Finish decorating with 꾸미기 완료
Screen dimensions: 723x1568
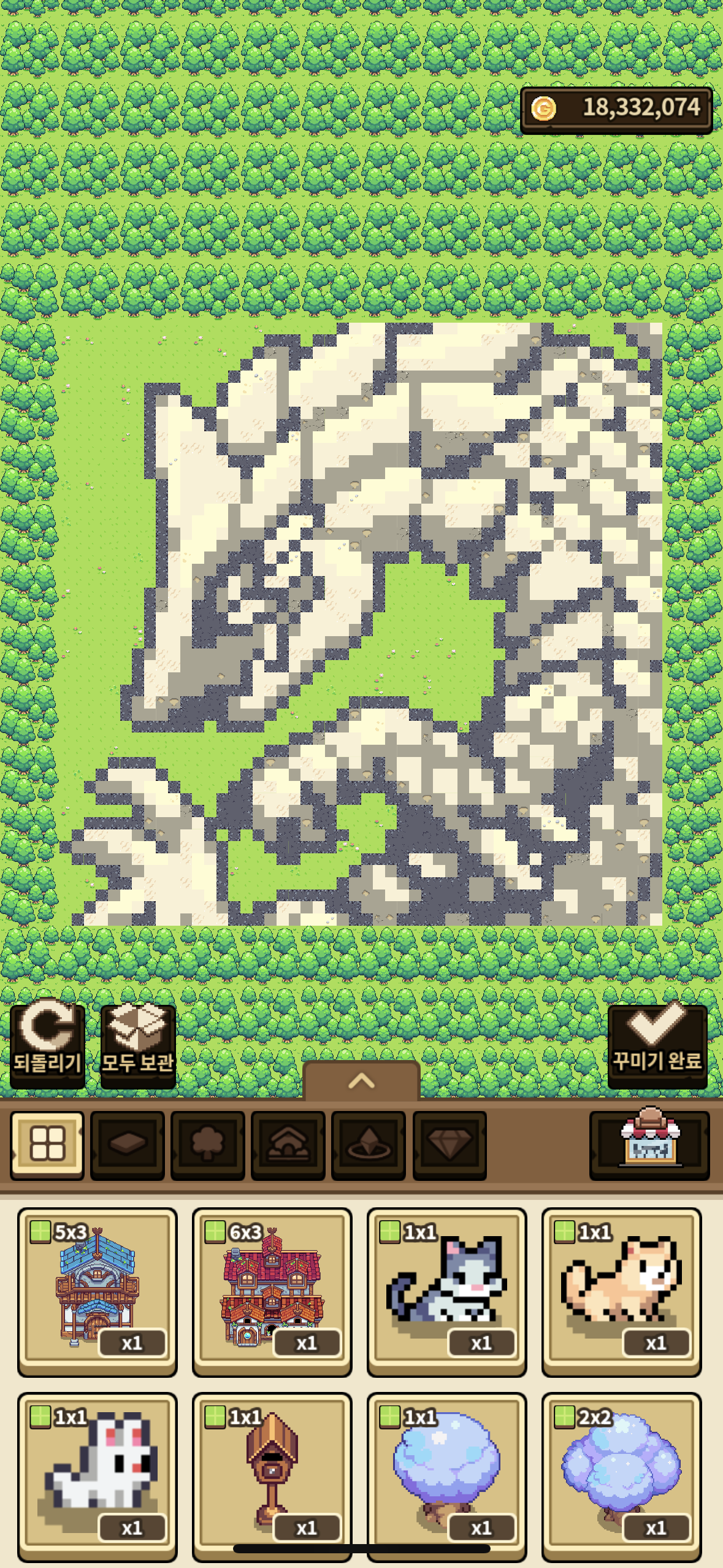point(657,1045)
